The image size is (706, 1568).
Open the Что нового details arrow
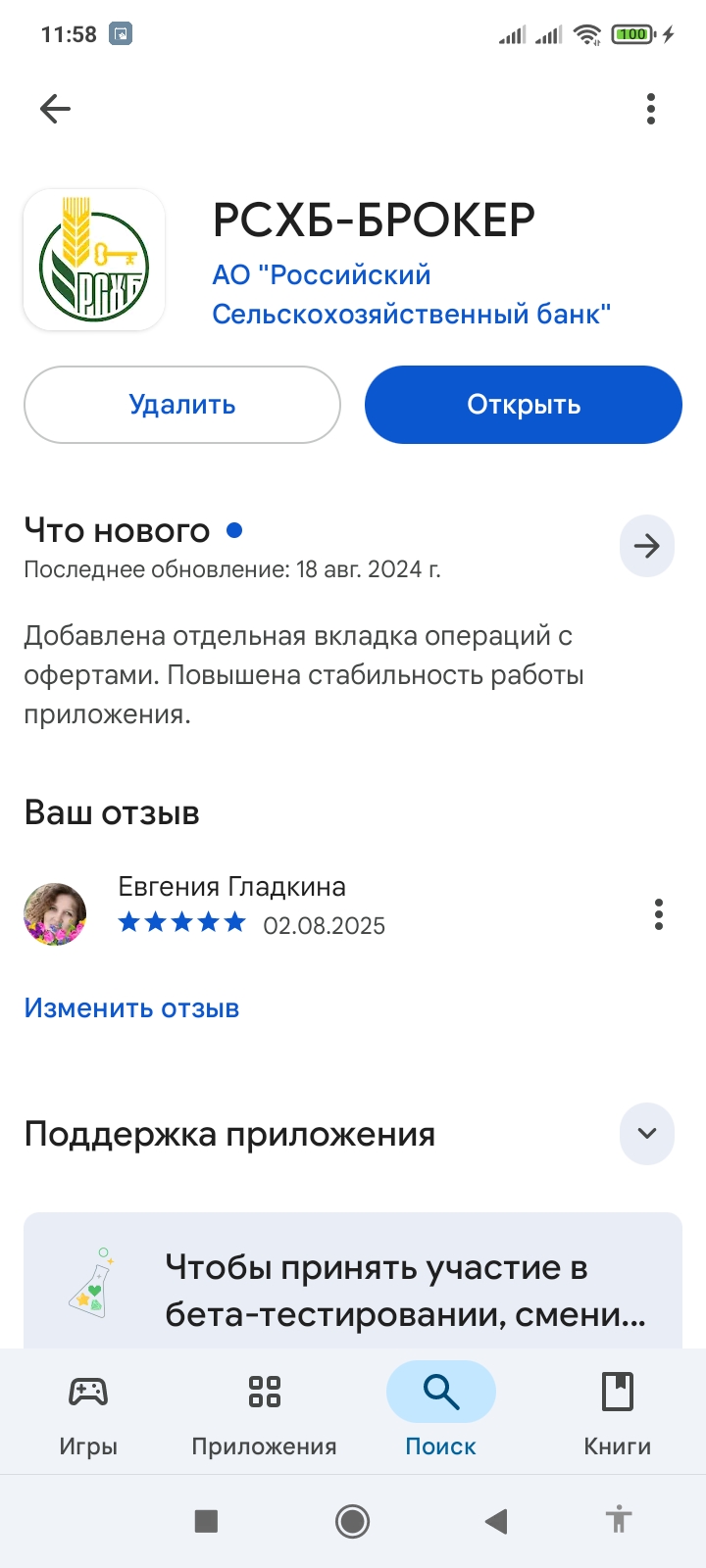click(x=647, y=546)
